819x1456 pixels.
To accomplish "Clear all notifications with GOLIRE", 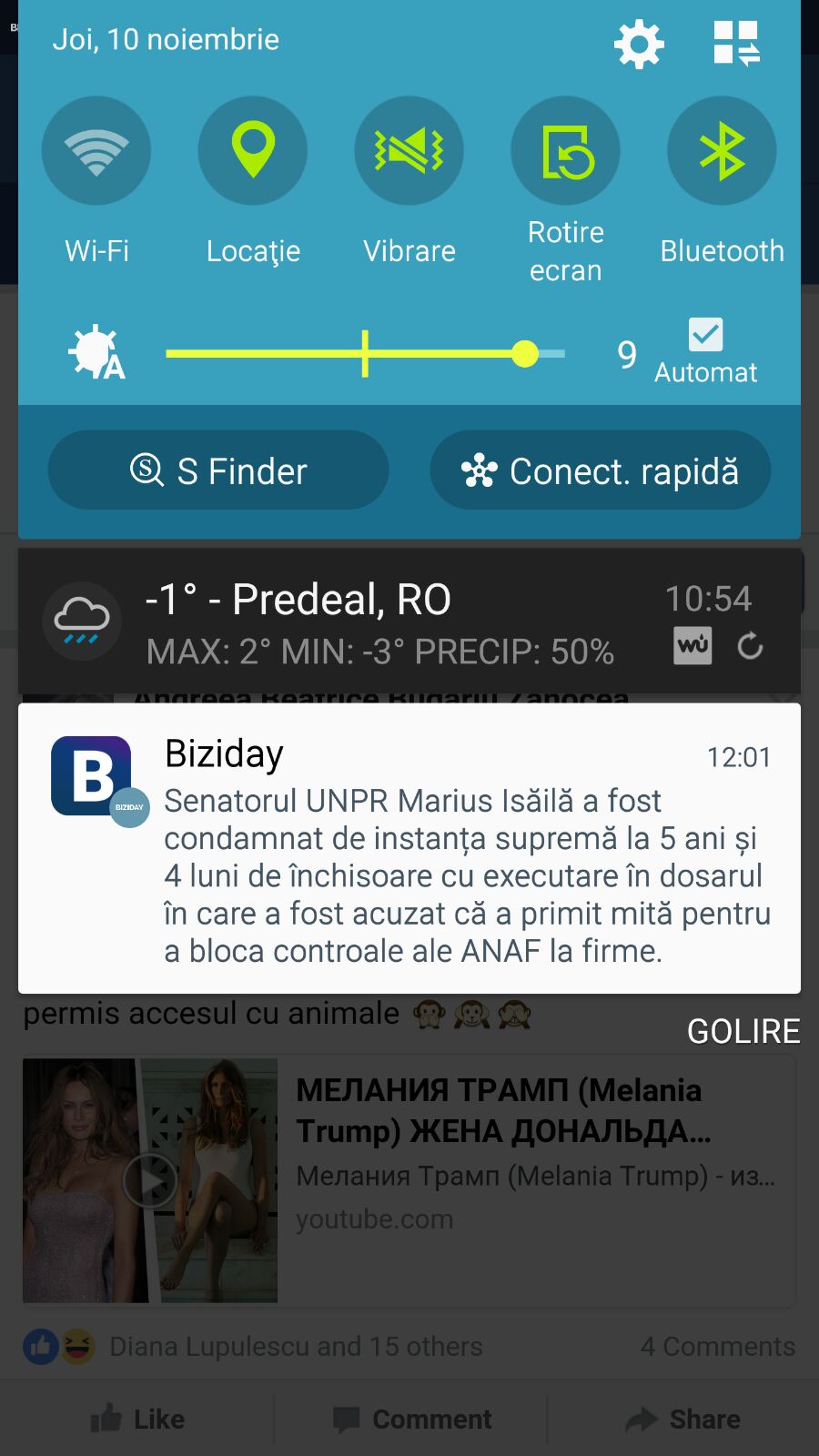I will pyautogui.click(x=743, y=1031).
